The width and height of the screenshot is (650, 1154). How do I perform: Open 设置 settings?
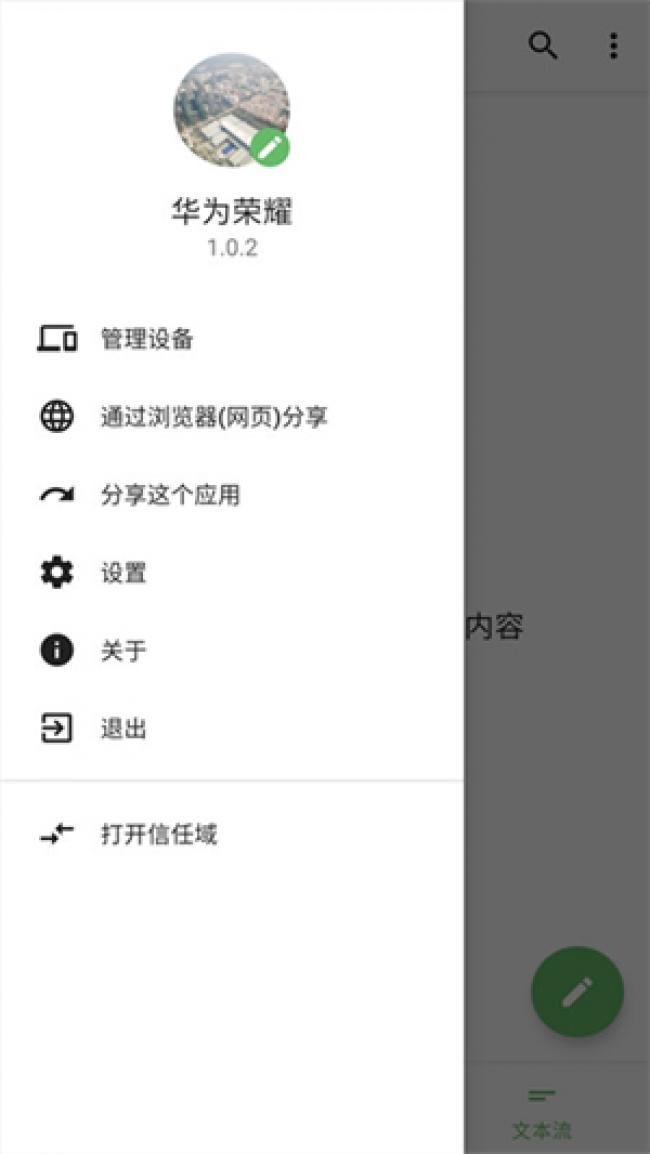pyautogui.click(x=232, y=573)
